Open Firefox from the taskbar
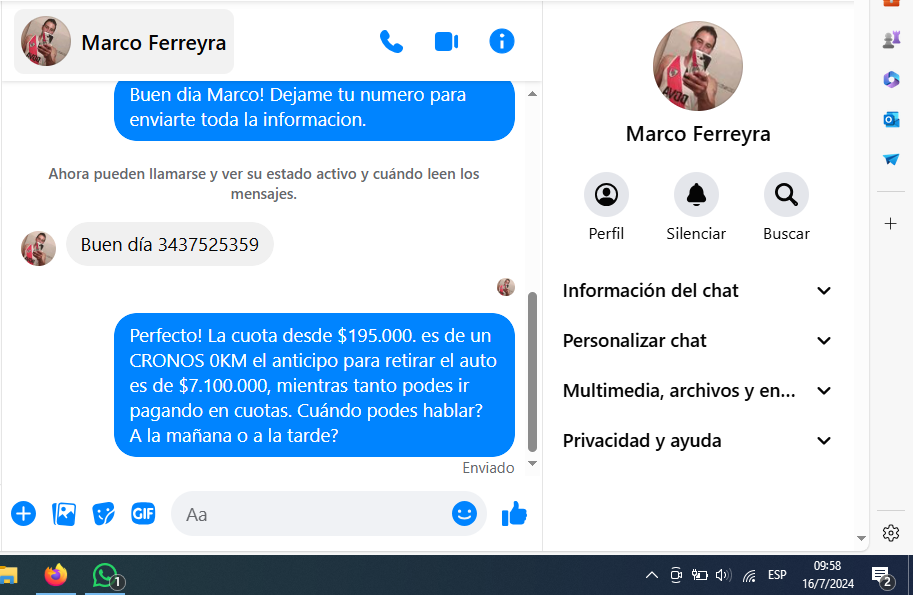 56,576
